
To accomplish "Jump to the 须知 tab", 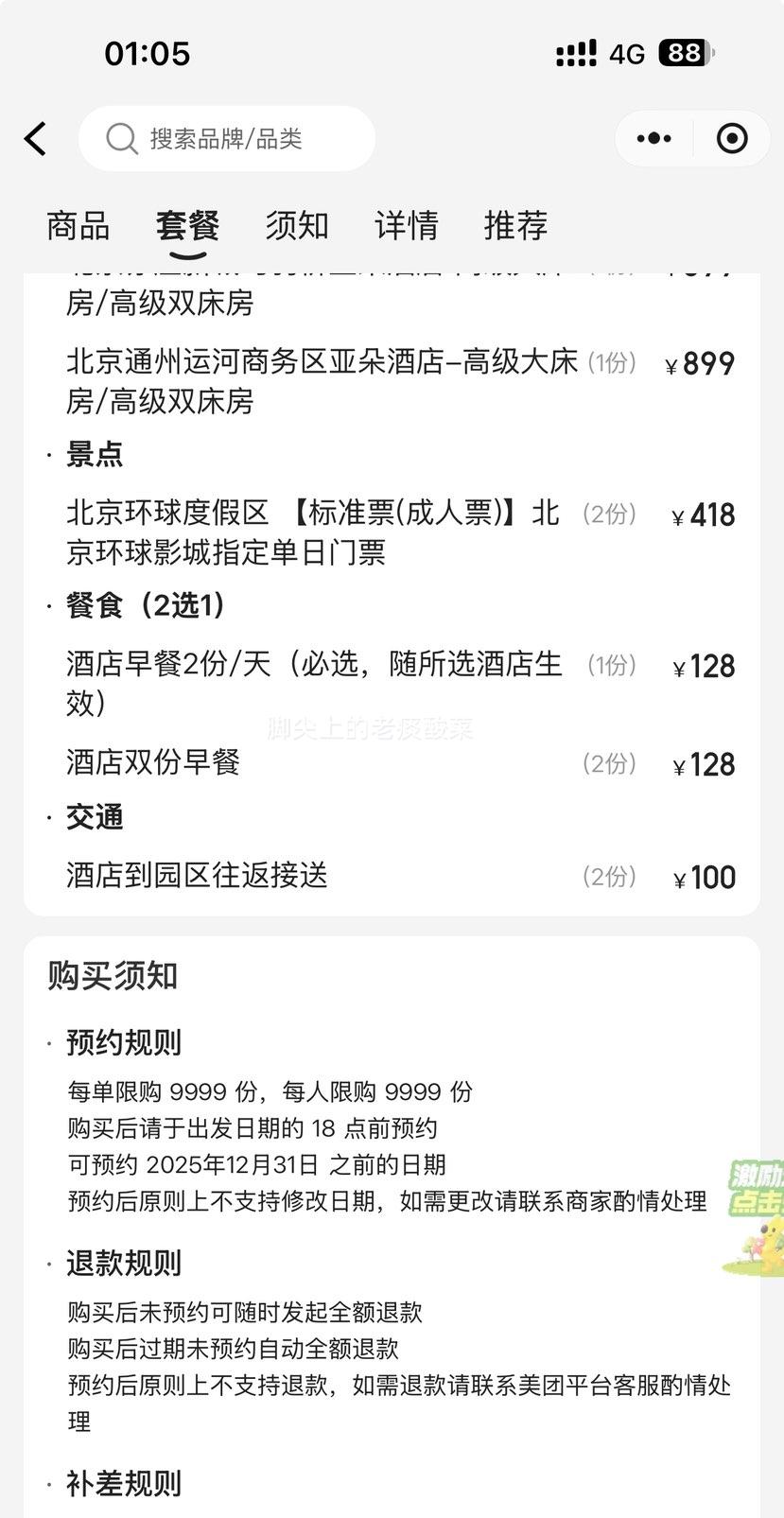I will pyautogui.click(x=297, y=226).
